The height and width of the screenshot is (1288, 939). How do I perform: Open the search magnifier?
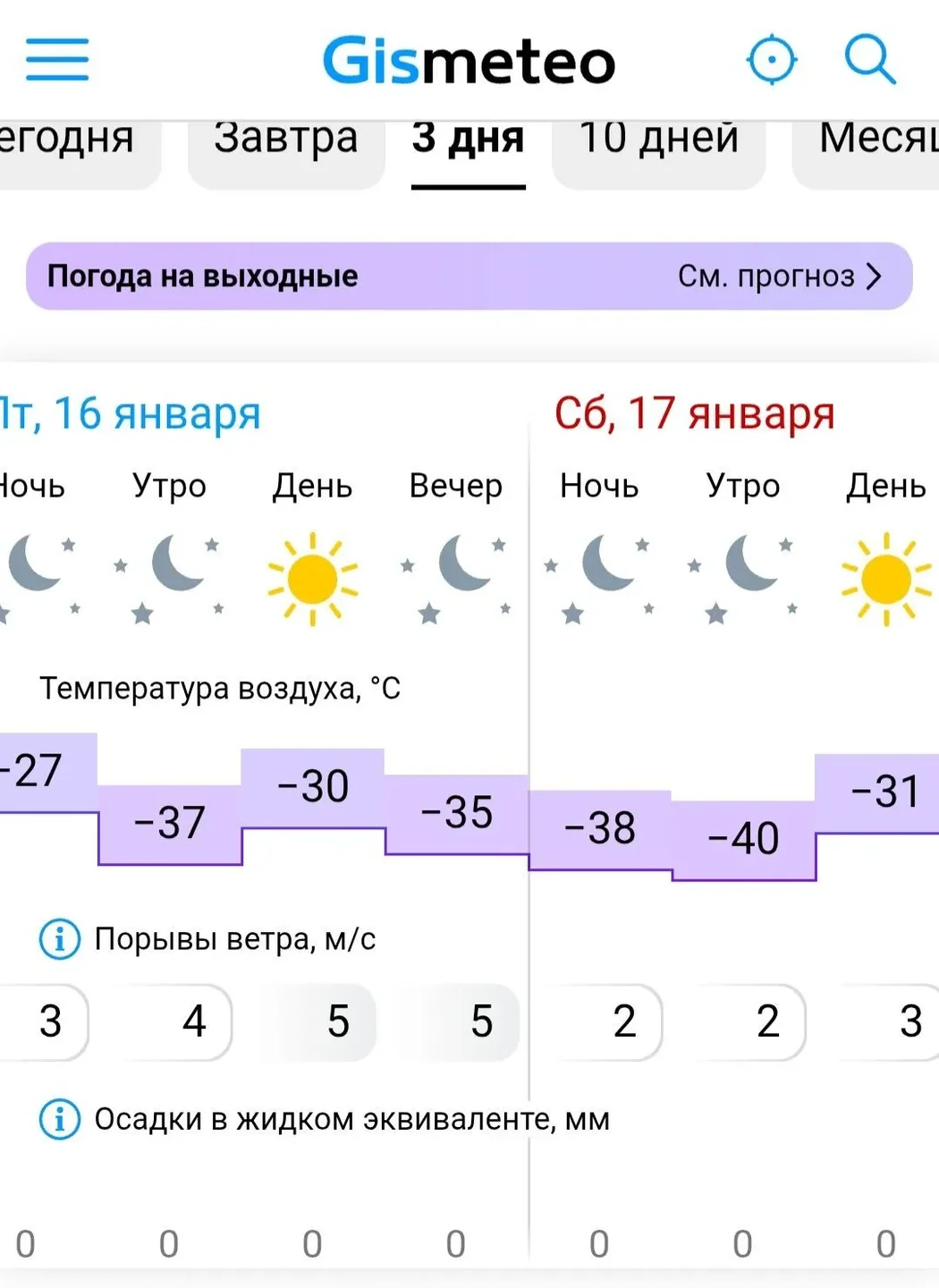869,60
